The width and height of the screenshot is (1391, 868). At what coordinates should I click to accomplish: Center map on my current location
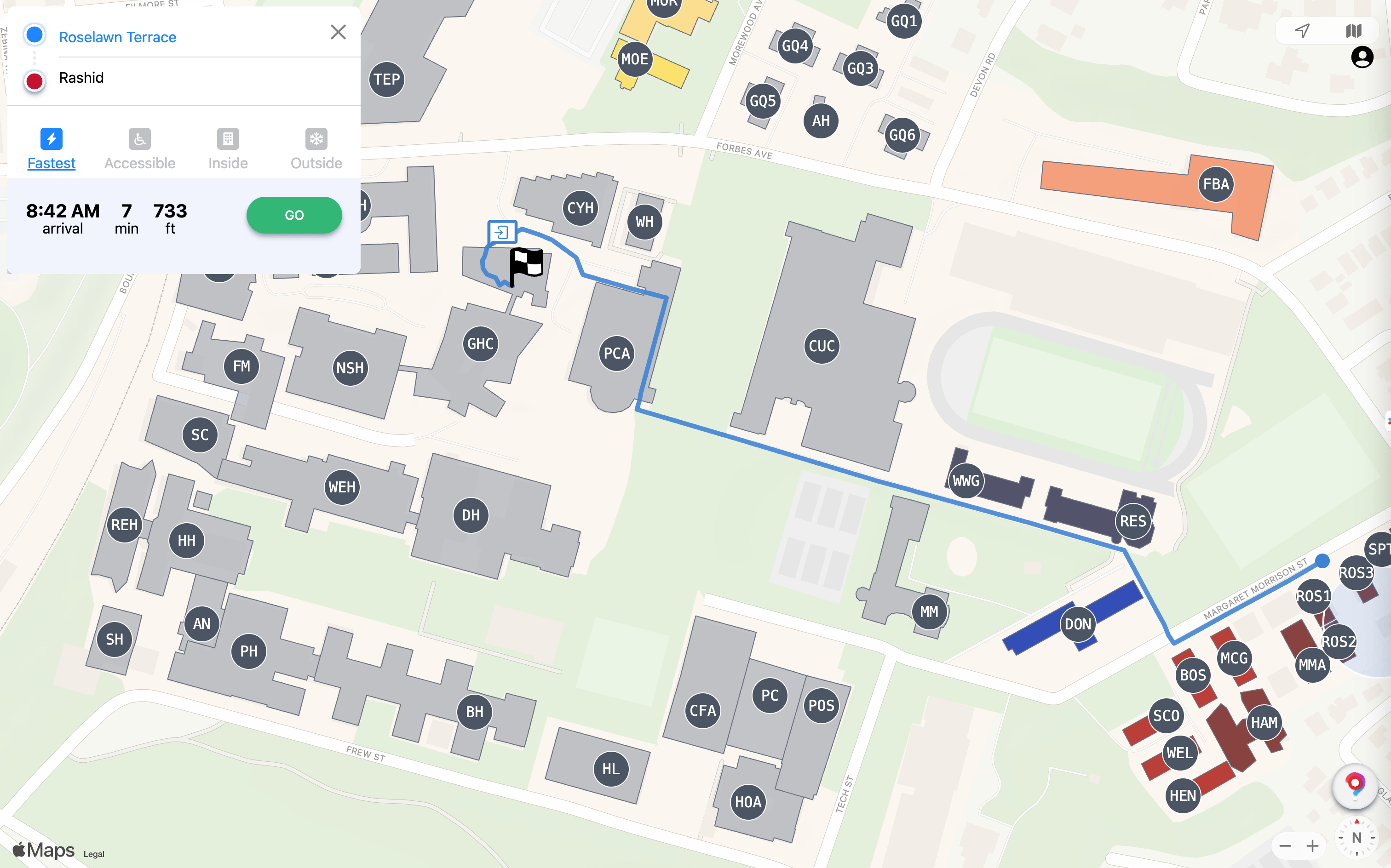1302,30
